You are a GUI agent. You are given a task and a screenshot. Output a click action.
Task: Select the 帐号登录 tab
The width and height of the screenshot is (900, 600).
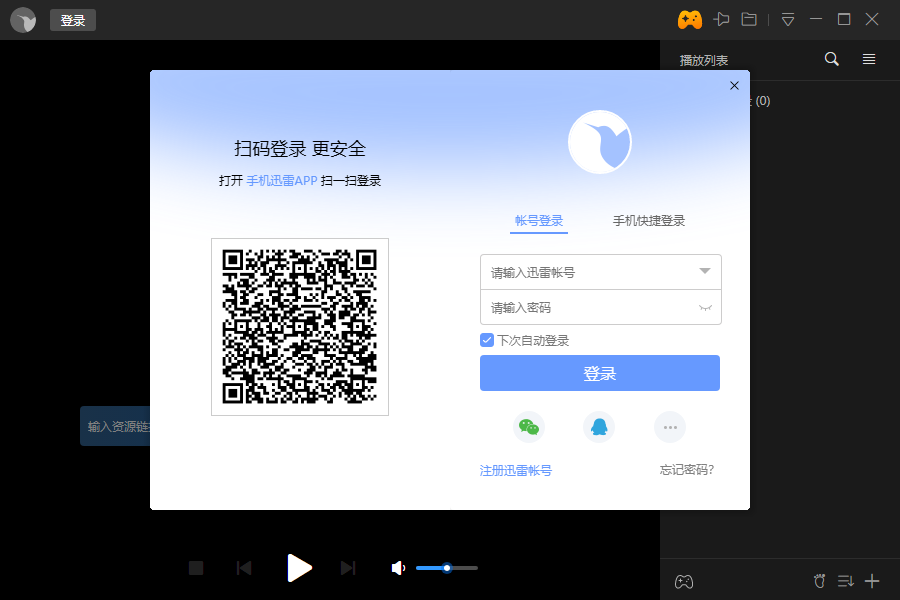539,221
